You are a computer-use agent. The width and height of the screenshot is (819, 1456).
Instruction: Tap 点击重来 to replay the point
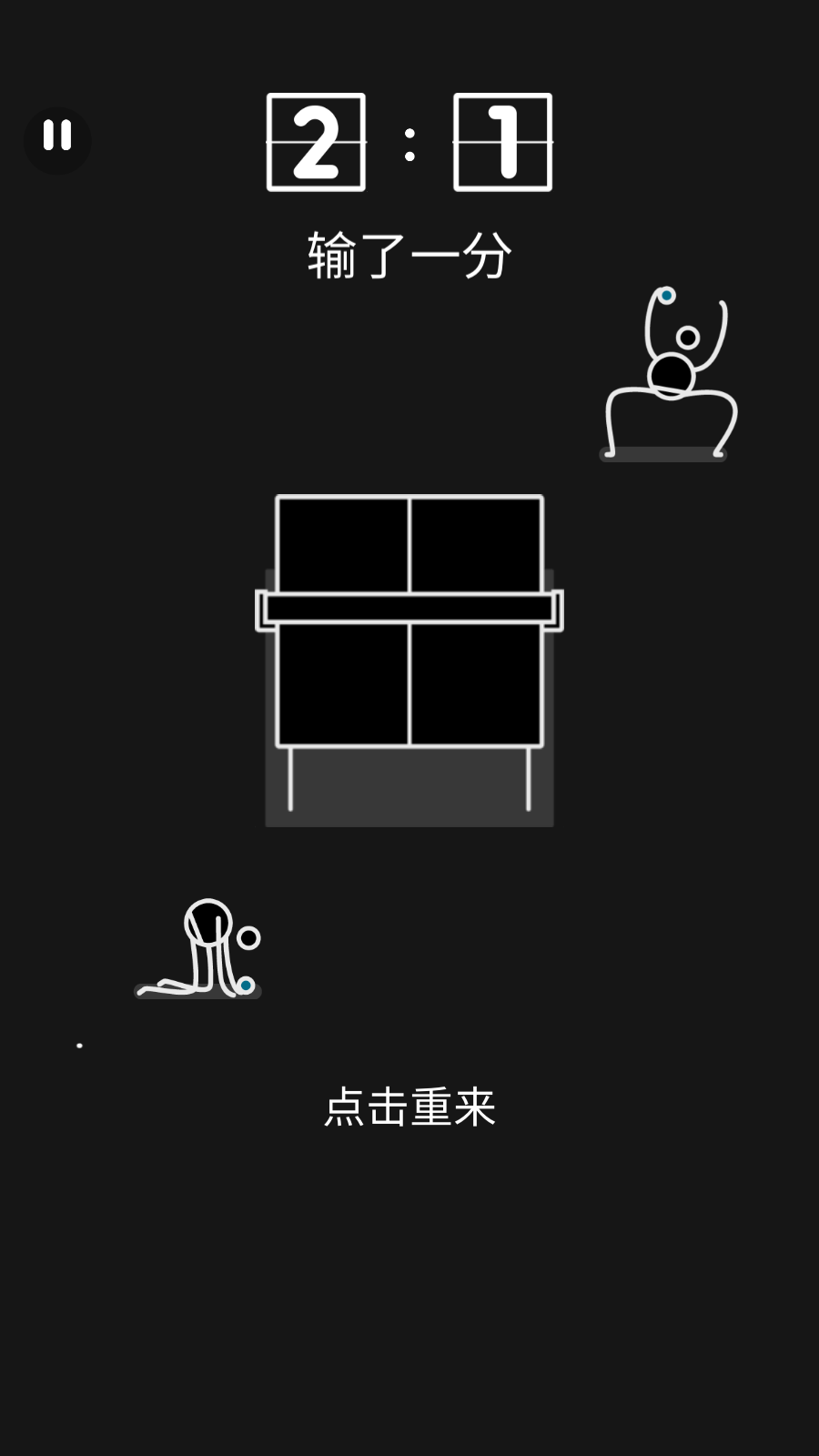tap(409, 1107)
